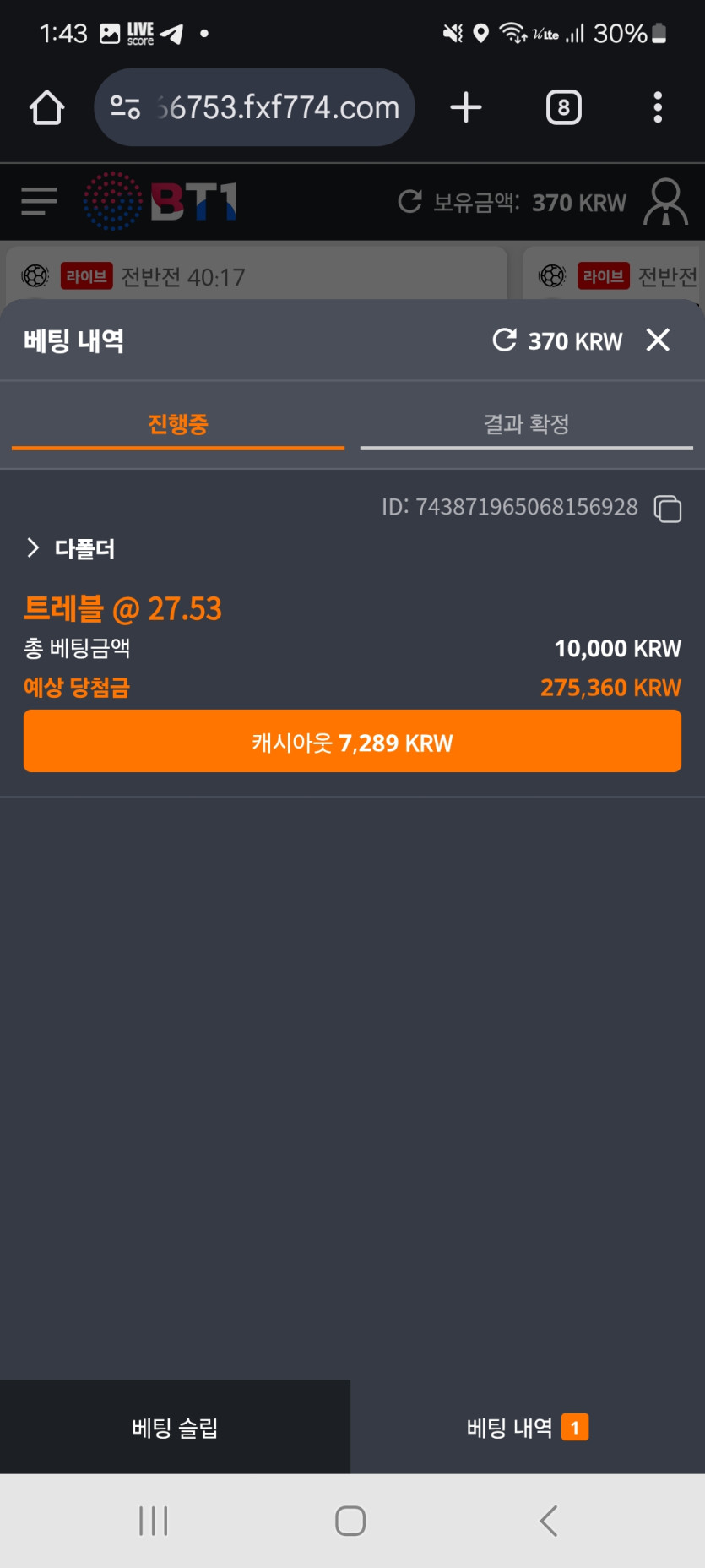Close the 베팅 내역 panel

pos(658,340)
